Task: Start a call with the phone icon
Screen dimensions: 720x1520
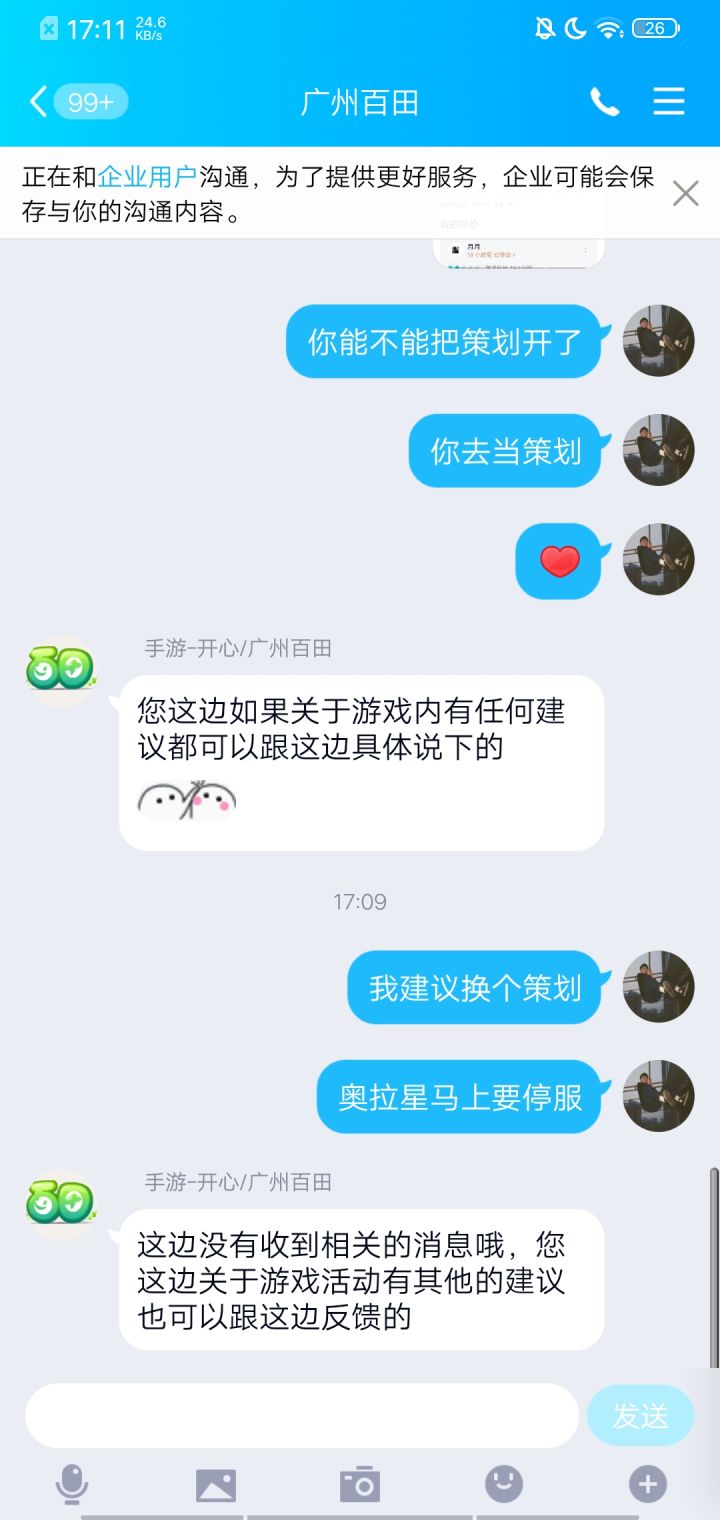Action: (604, 101)
